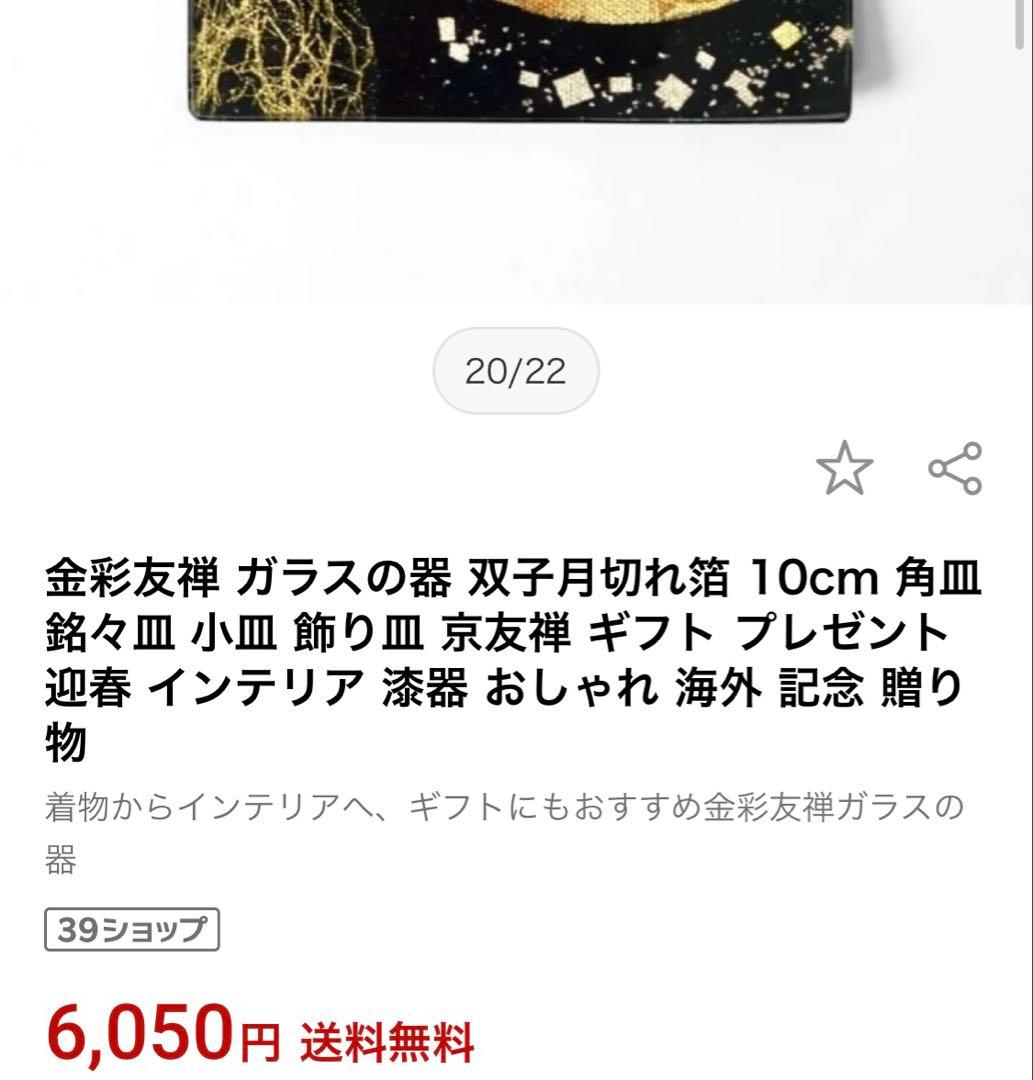Add this item to favorites with the star
1033x1080 pixels.
844,468
